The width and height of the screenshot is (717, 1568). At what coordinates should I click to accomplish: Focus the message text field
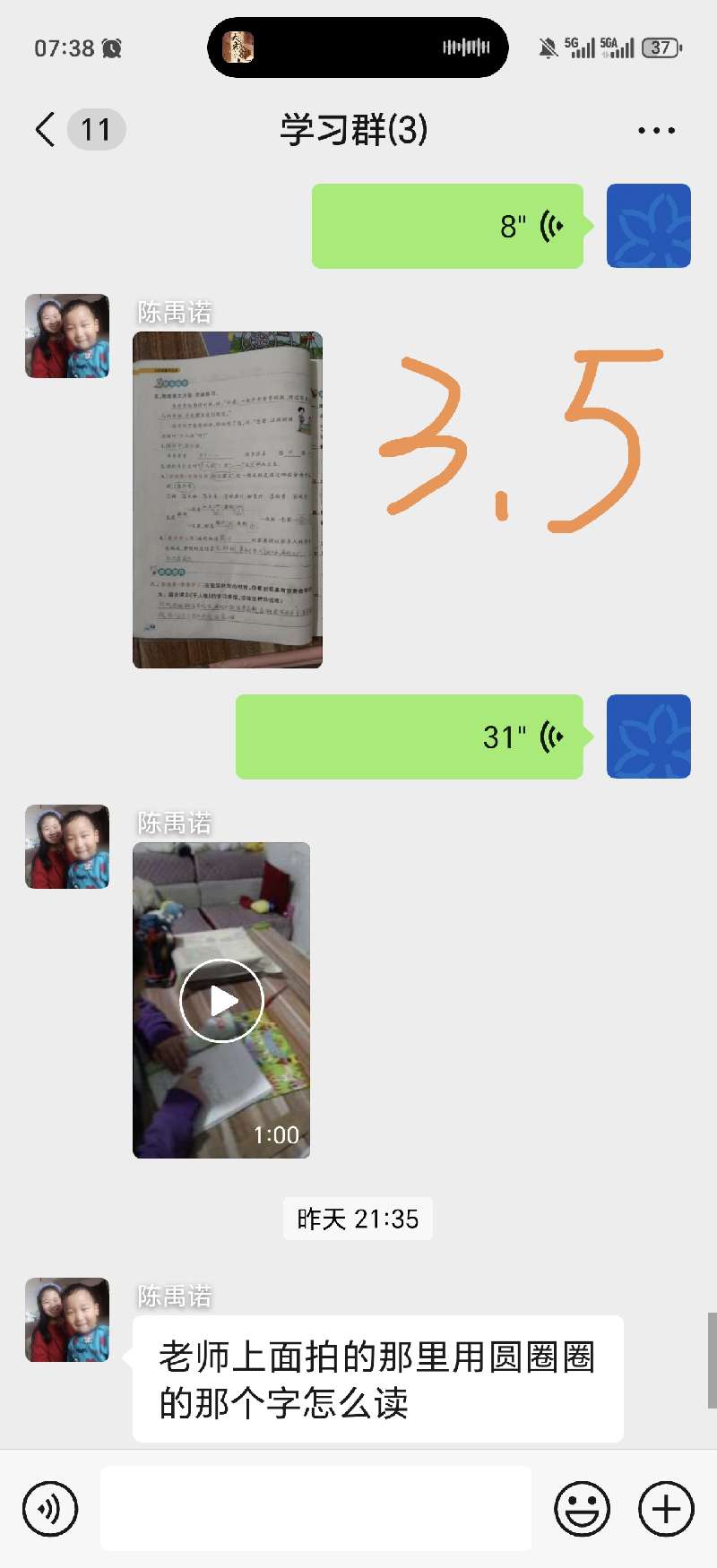315,1509
